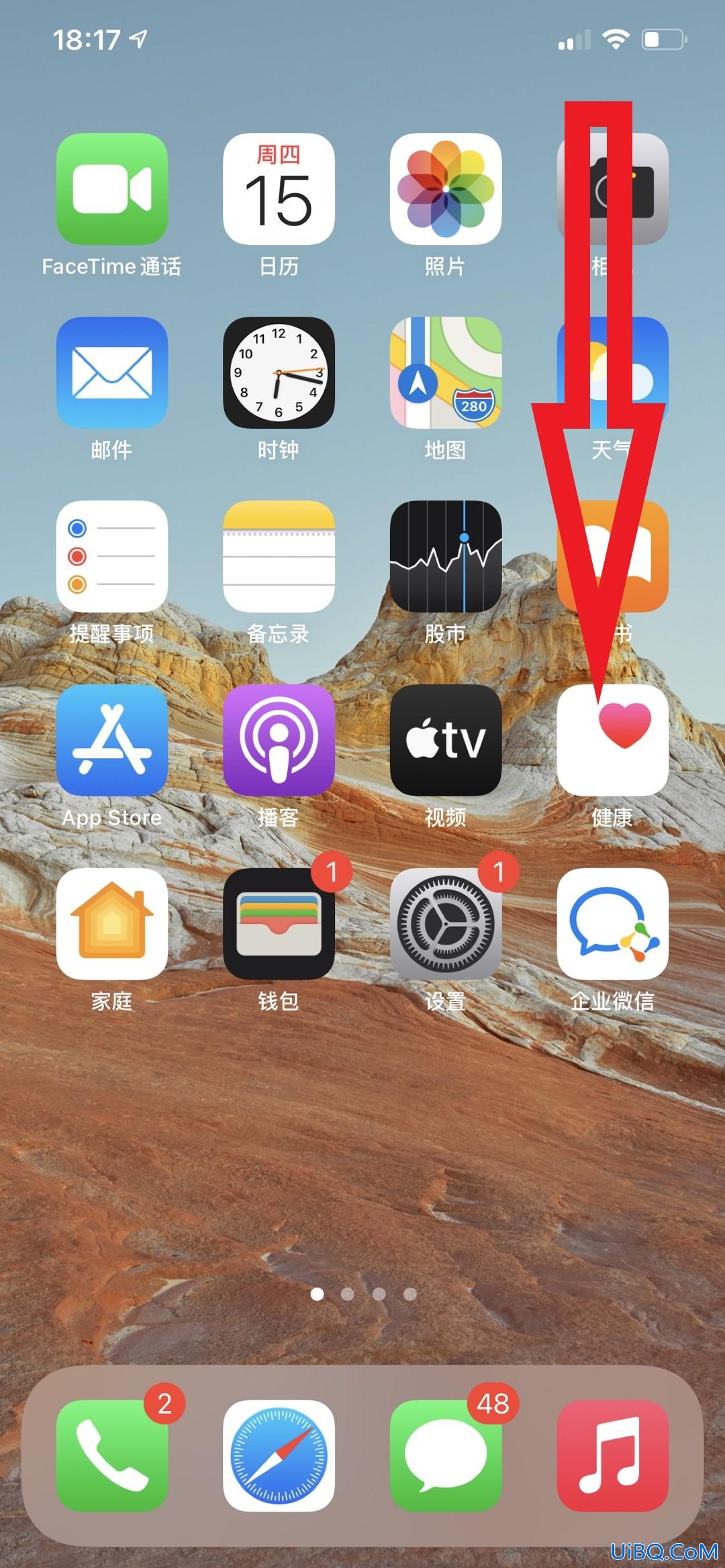725x1568 pixels.
Task: Open the Home app (家庭)
Action: pyautogui.click(x=111, y=924)
